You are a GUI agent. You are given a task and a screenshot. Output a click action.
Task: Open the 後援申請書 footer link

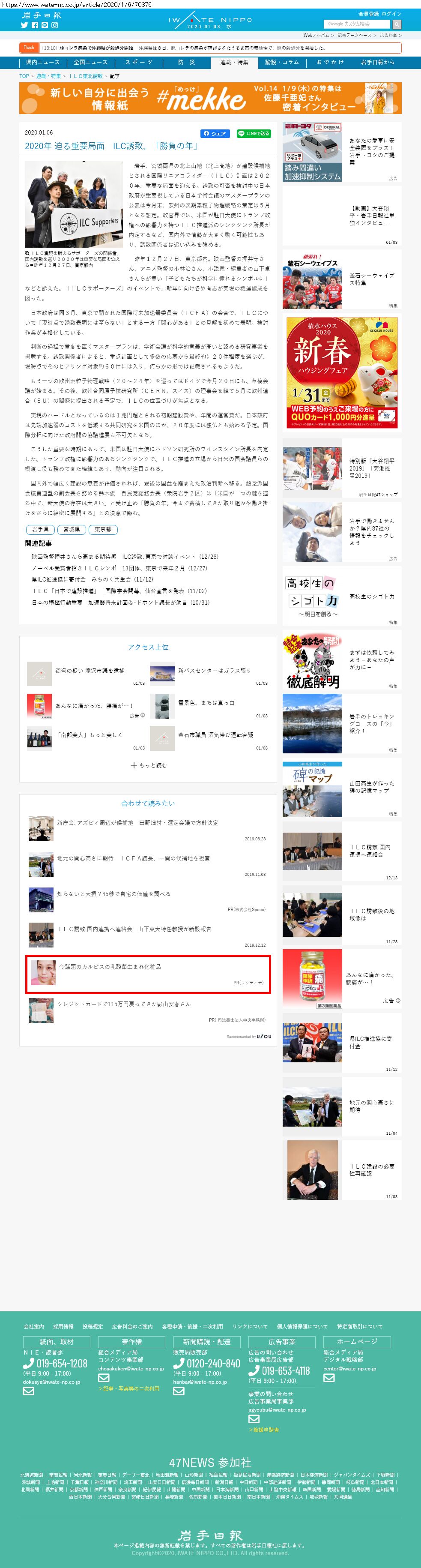(x=265, y=1429)
